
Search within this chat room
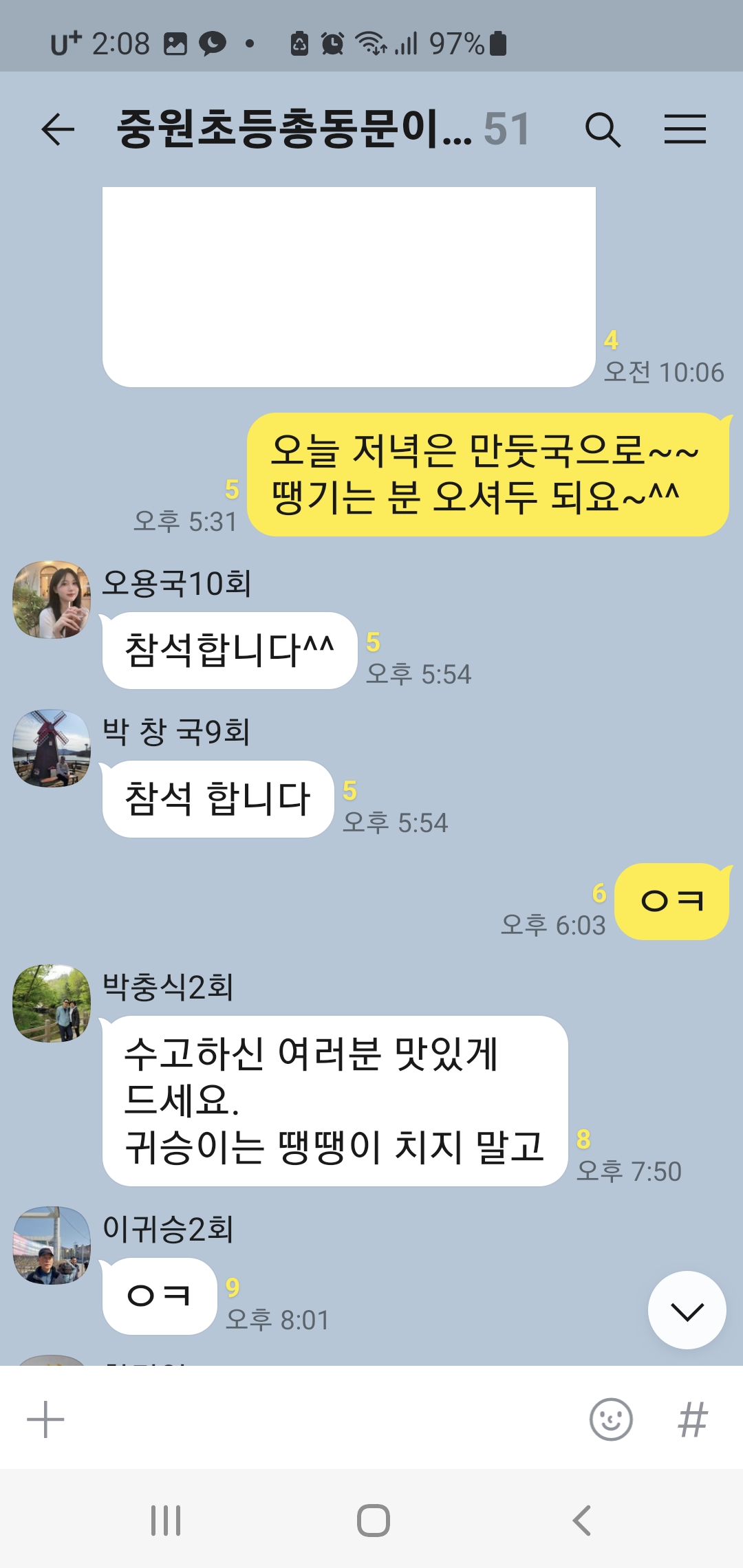coord(603,129)
